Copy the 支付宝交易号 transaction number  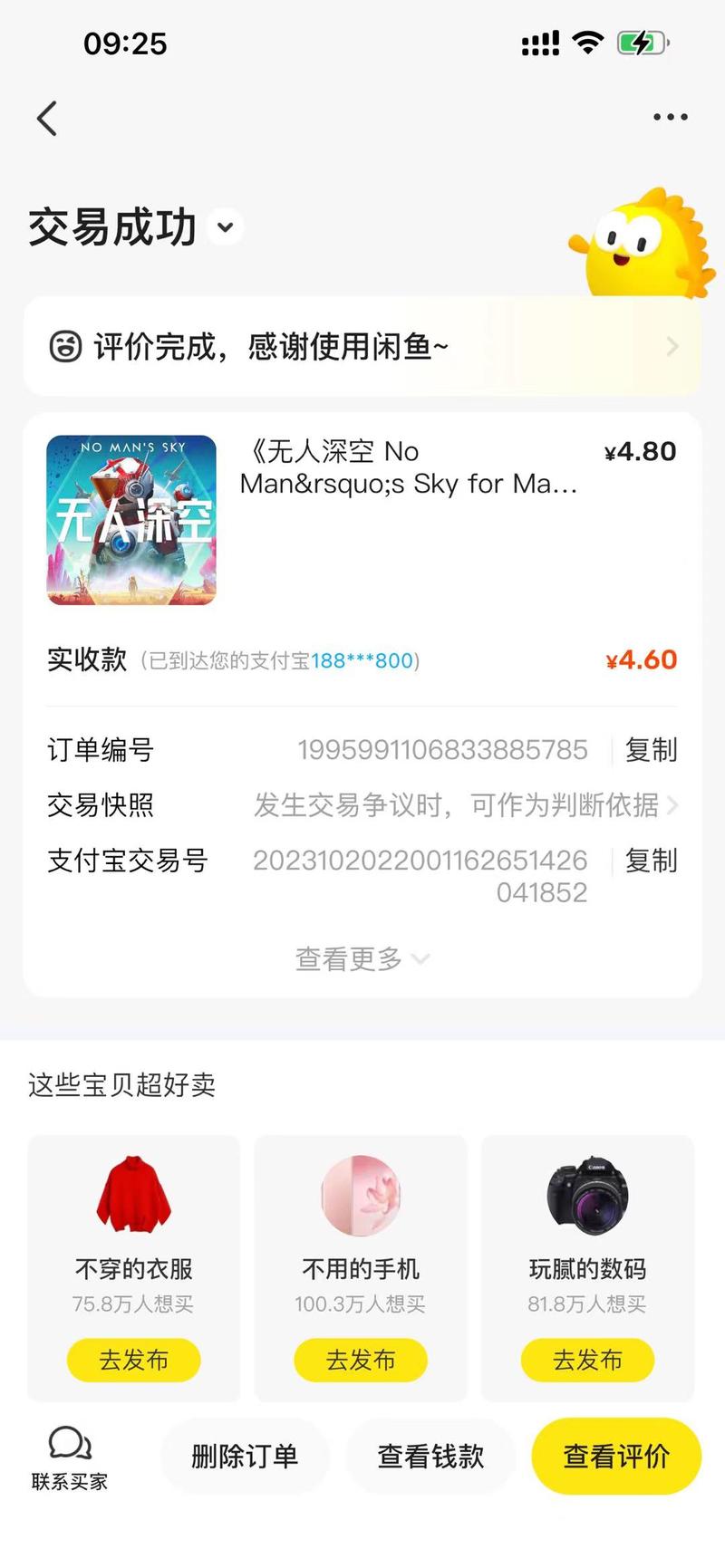[x=651, y=861]
